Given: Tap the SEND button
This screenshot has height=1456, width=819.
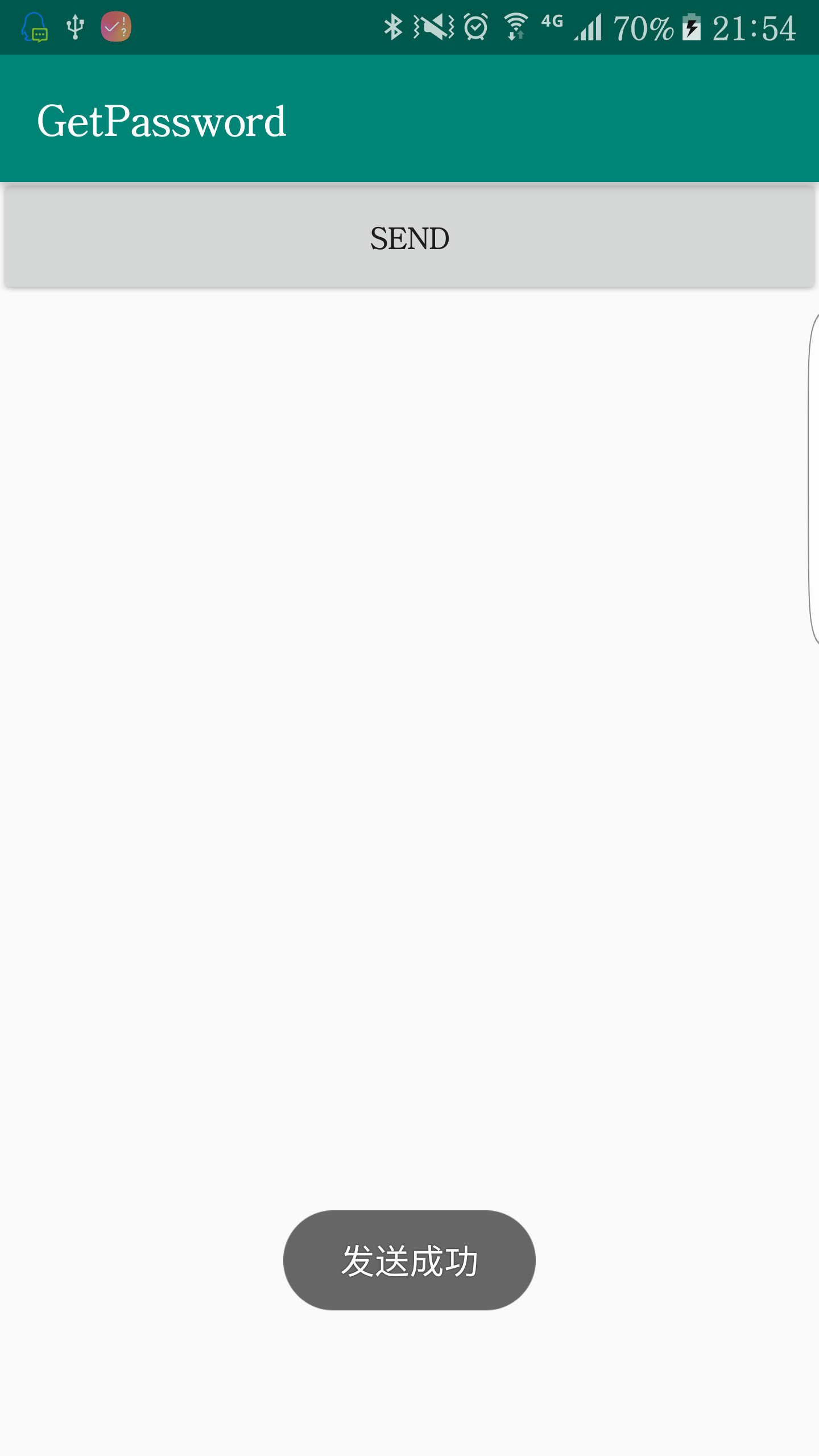Looking at the screenshot, I should [x=409, y=238].
